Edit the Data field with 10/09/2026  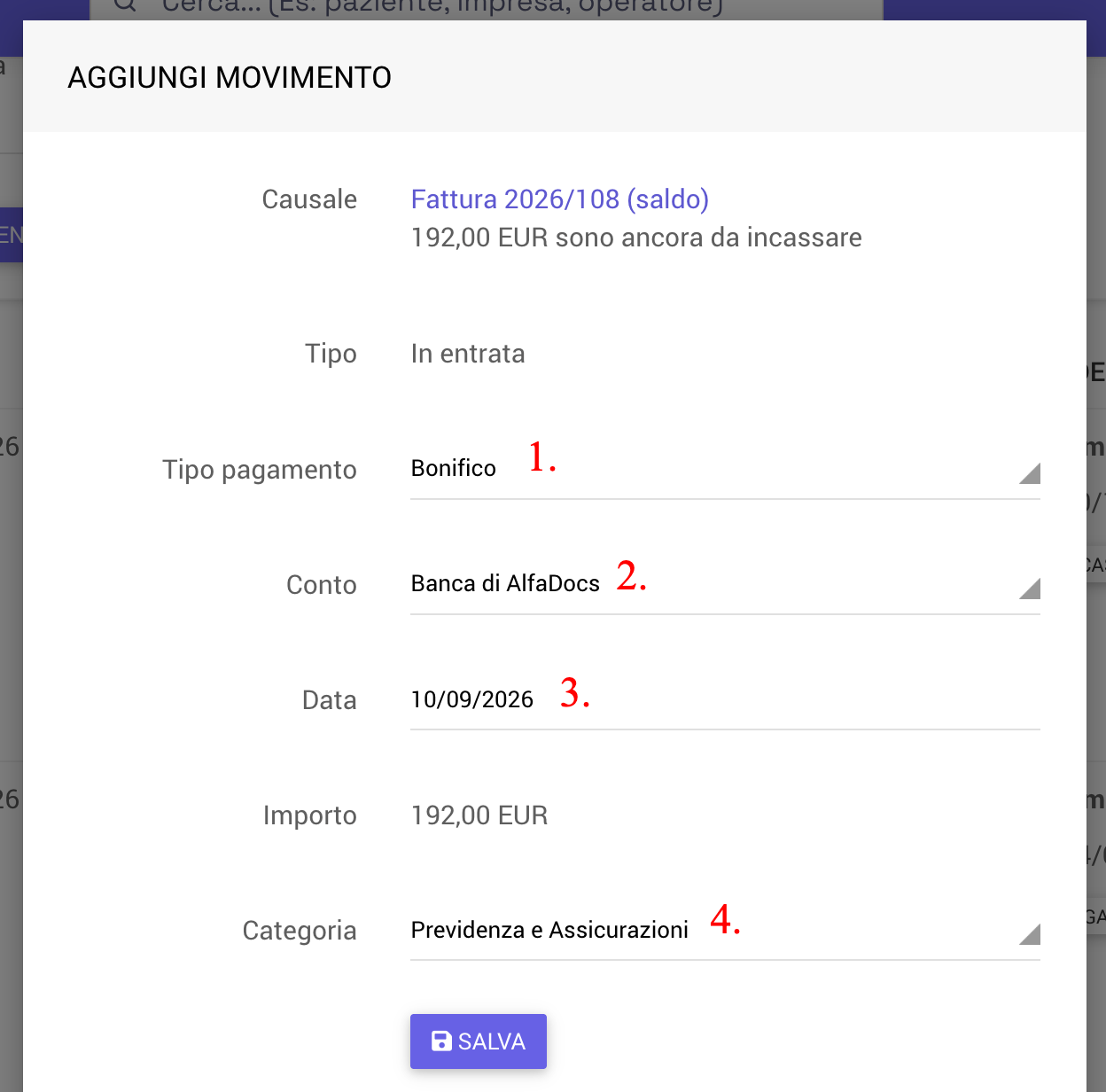725,699
